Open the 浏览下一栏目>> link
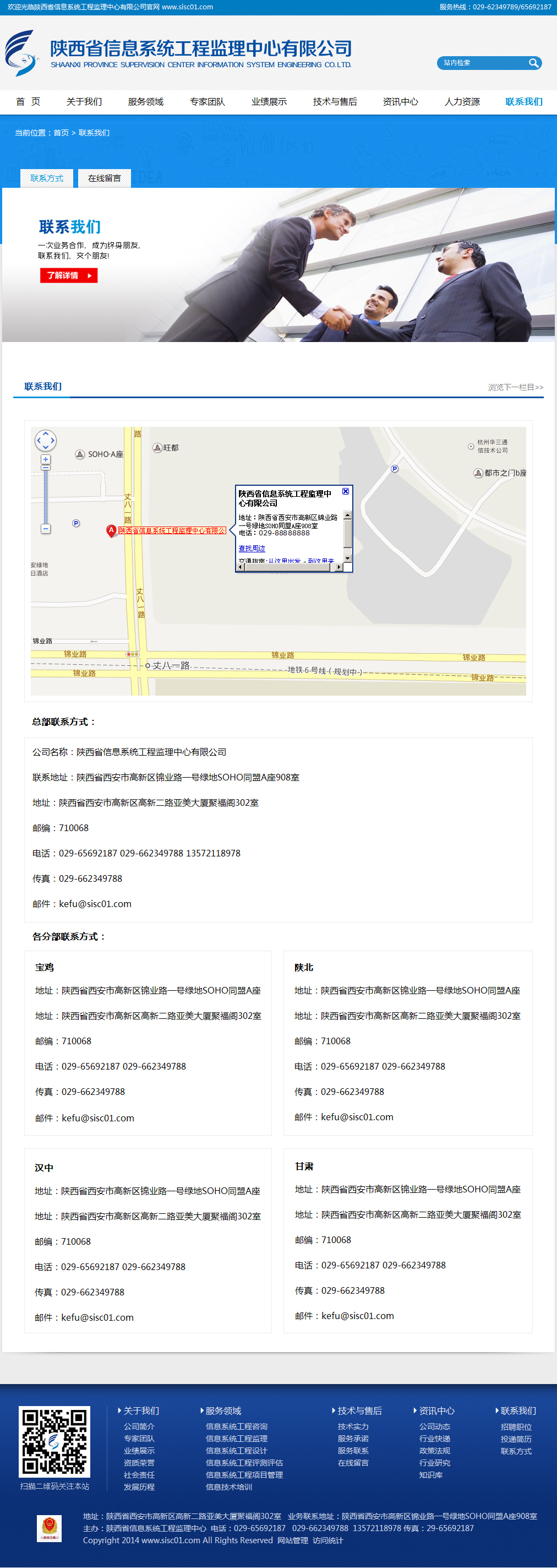 point(515,387)
